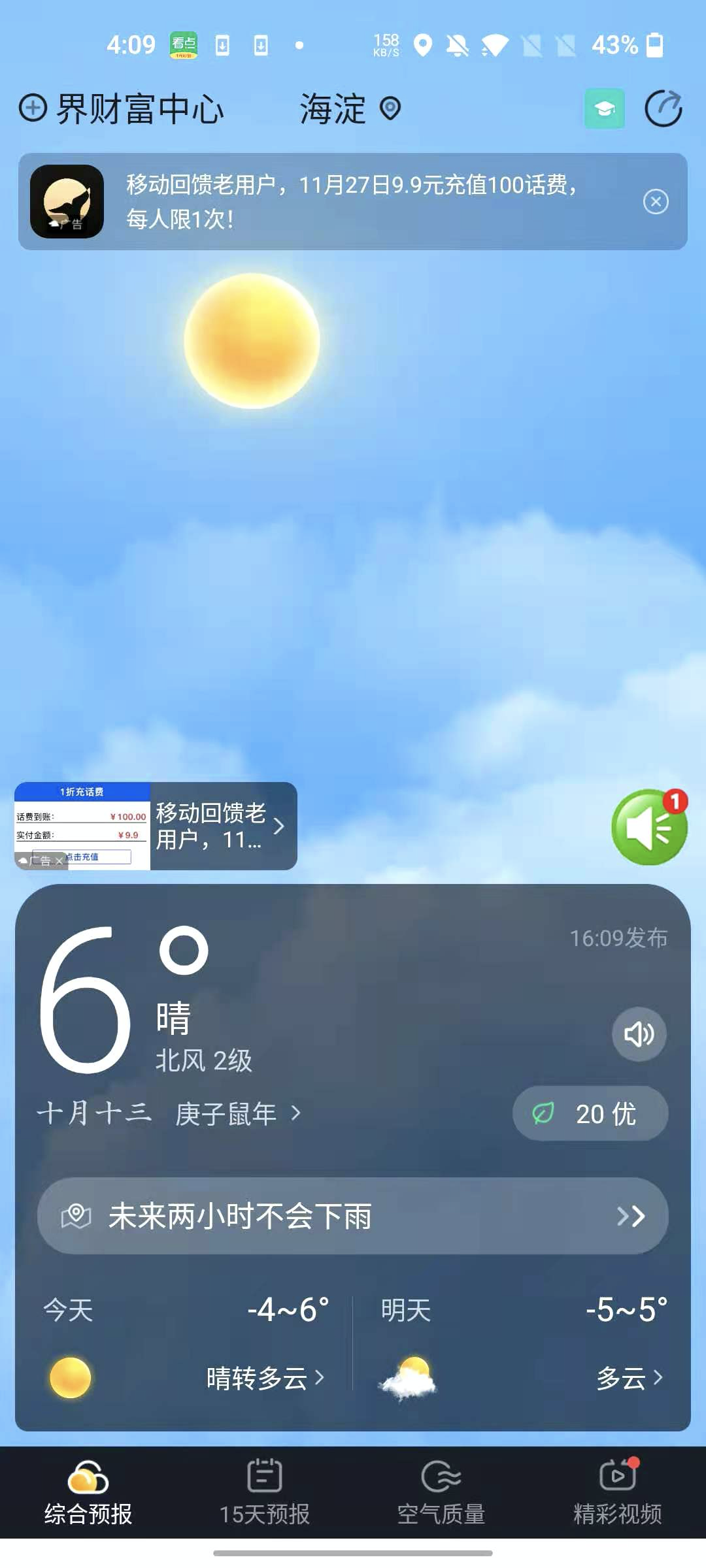The width and height of the screenshot is (706, 1568).
Task: Open the small 1折充话费 ad card
Action: [x=209, y=826]
